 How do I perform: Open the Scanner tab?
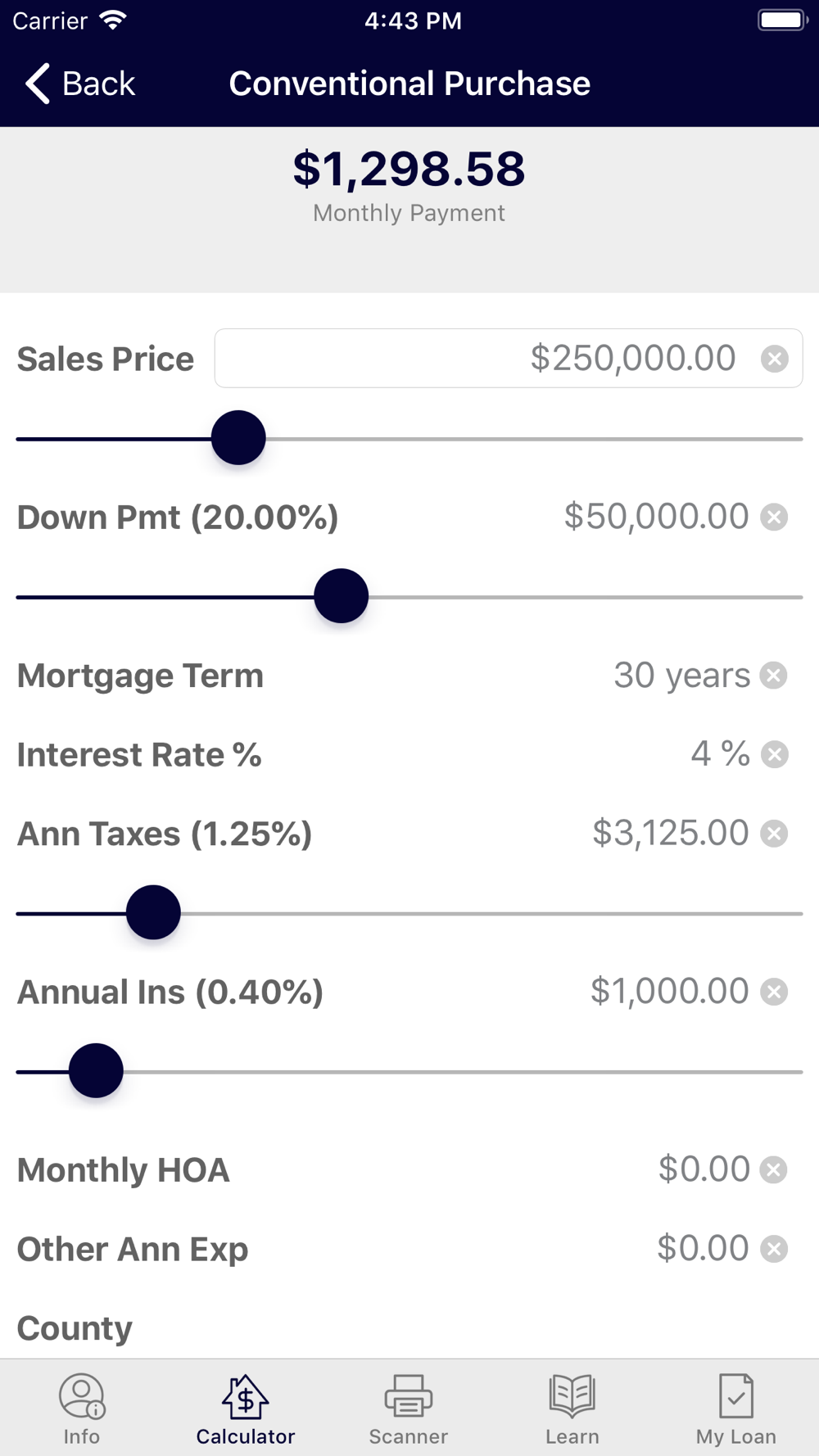(409, 1409)
